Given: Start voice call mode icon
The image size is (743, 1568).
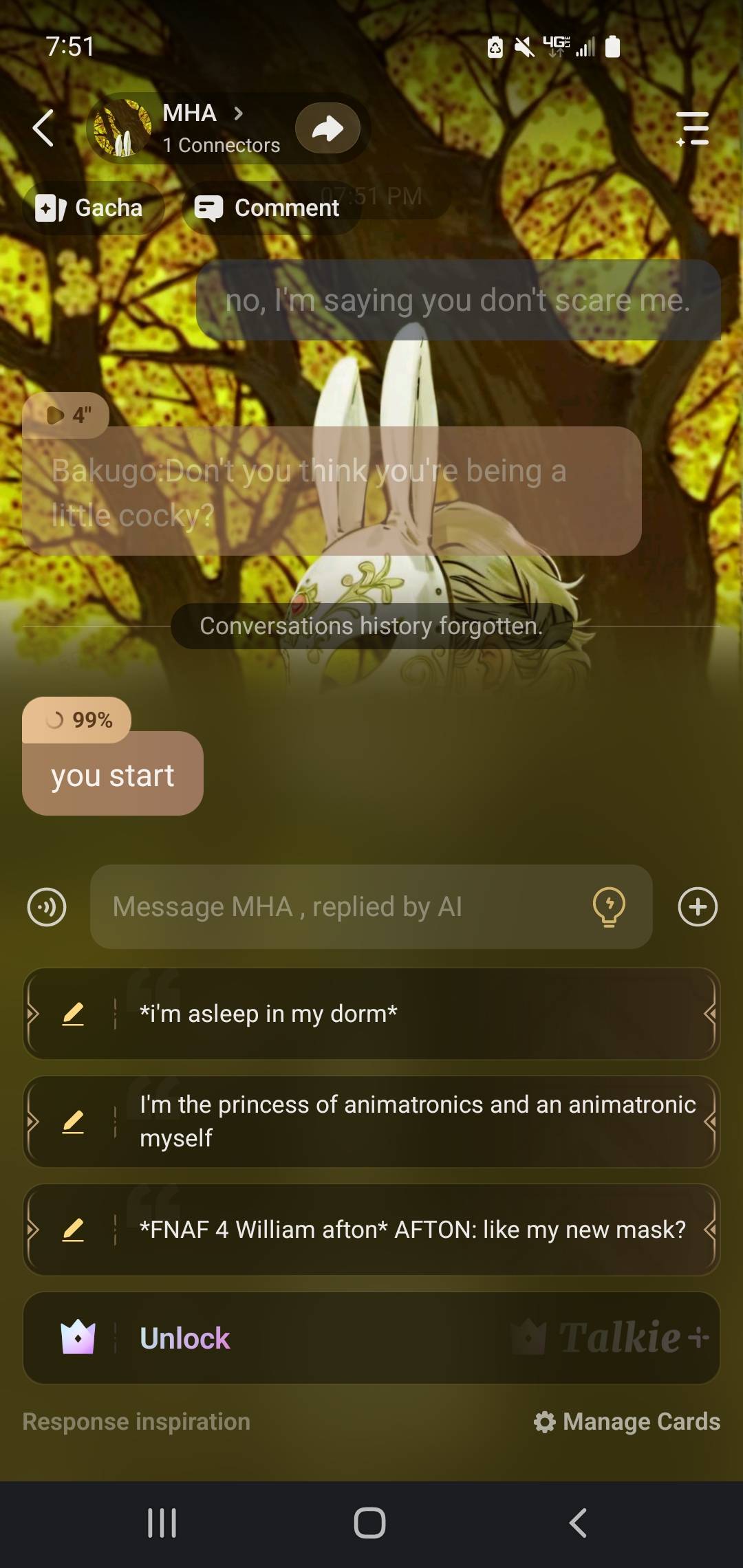Looking at the screenshot, I should tap(47, 907).
